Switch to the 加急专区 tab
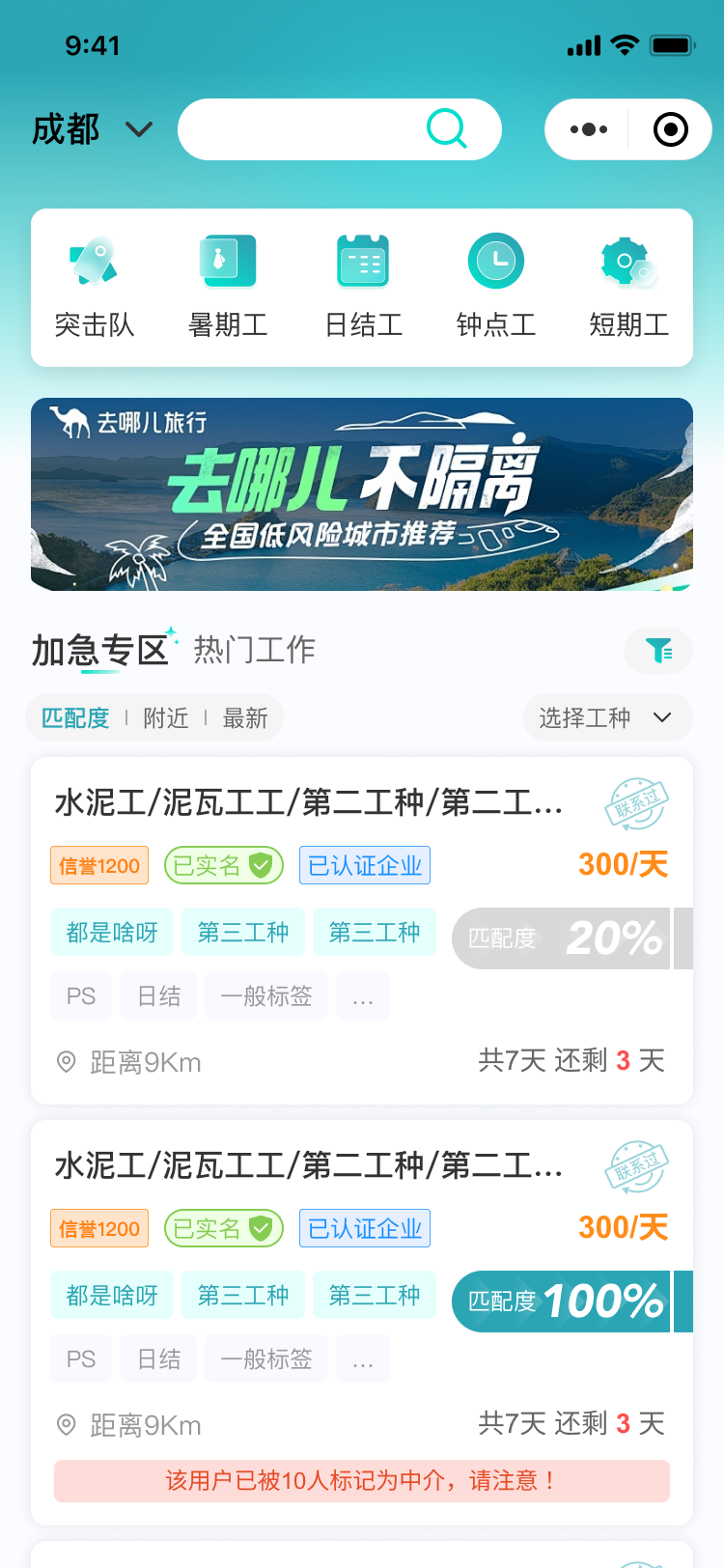724x1568 pixels. (100, 651)
